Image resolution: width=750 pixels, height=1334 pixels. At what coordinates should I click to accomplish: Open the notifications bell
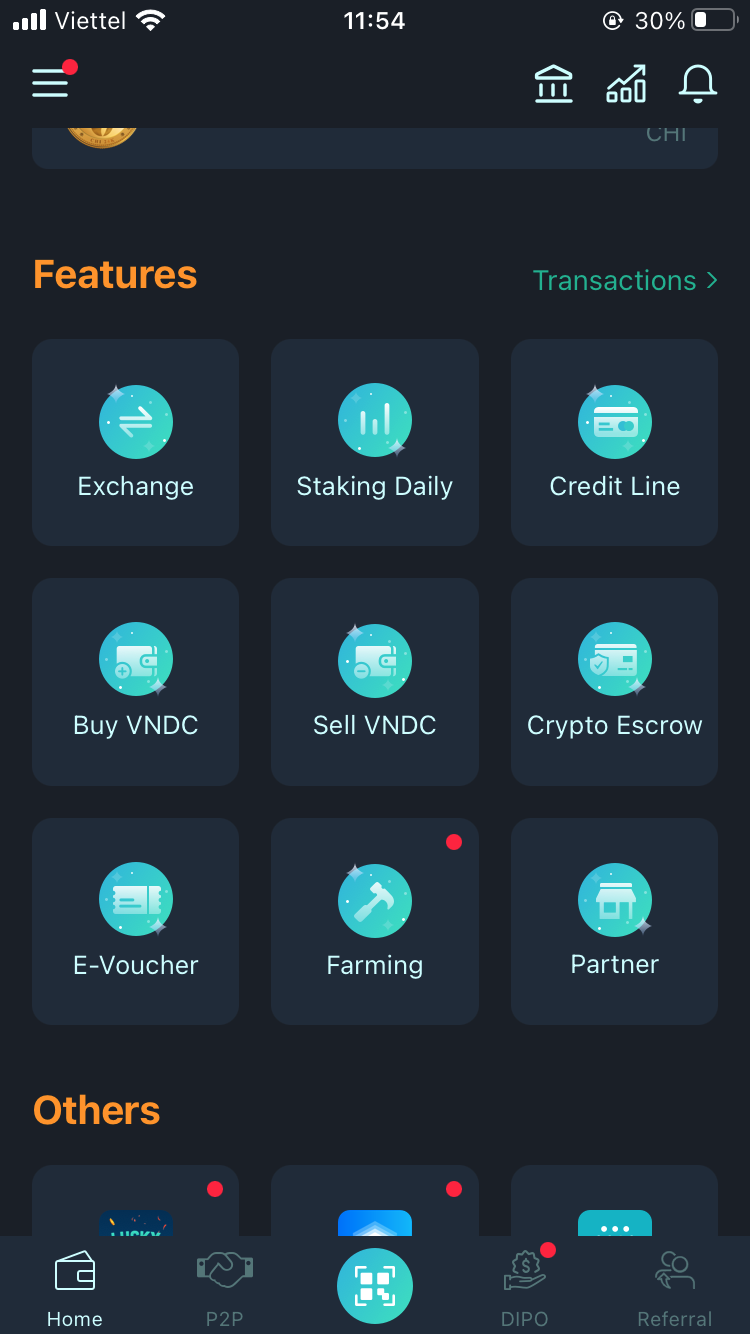(698, 84)
